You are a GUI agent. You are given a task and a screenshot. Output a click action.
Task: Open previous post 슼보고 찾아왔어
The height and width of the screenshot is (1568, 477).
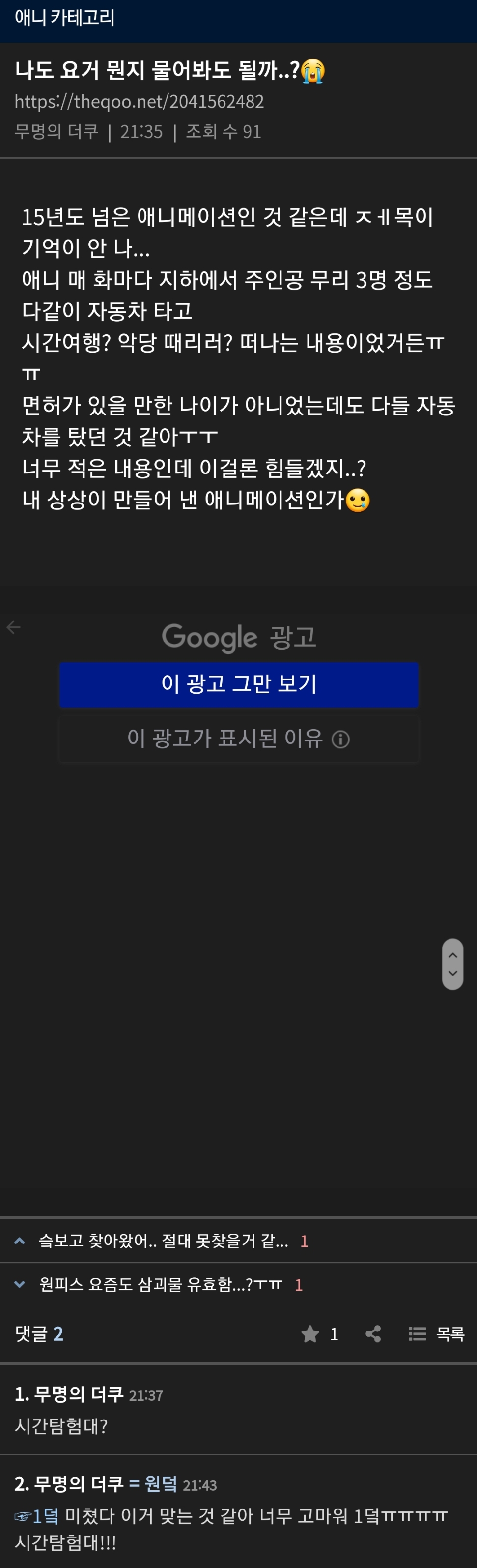coord(163,1241)
